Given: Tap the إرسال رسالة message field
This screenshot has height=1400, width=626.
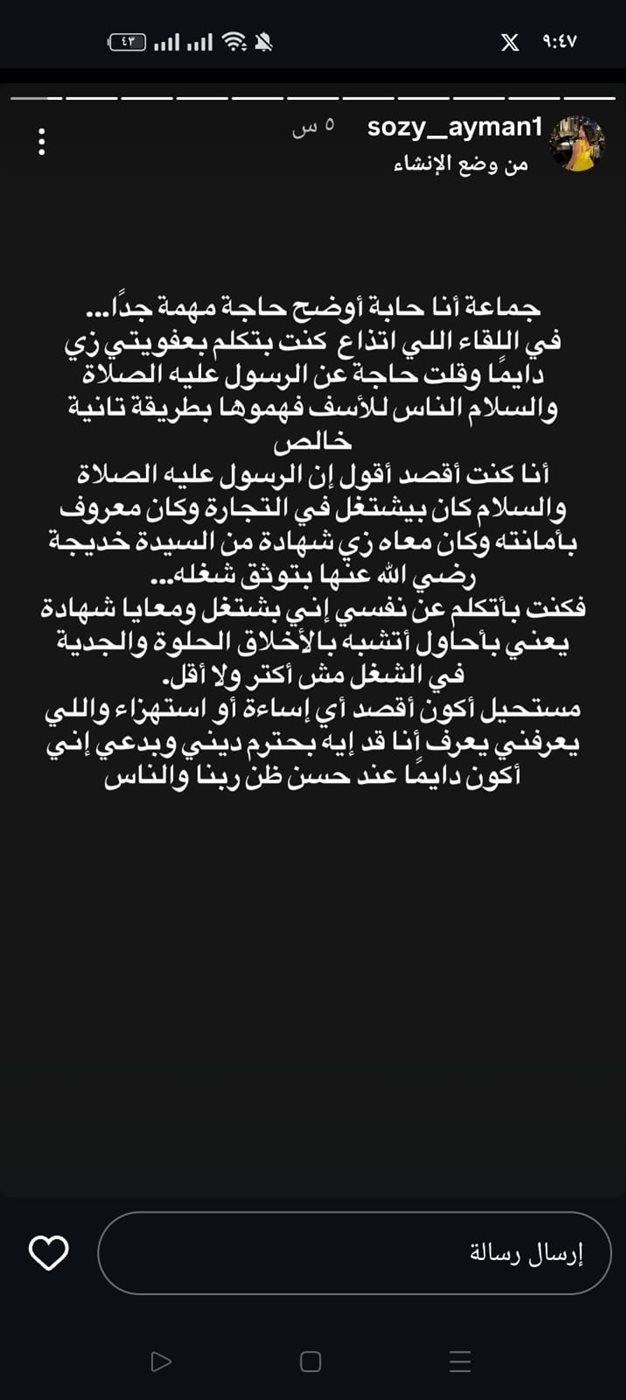Looking at the screenshot, I should 354,1253.
